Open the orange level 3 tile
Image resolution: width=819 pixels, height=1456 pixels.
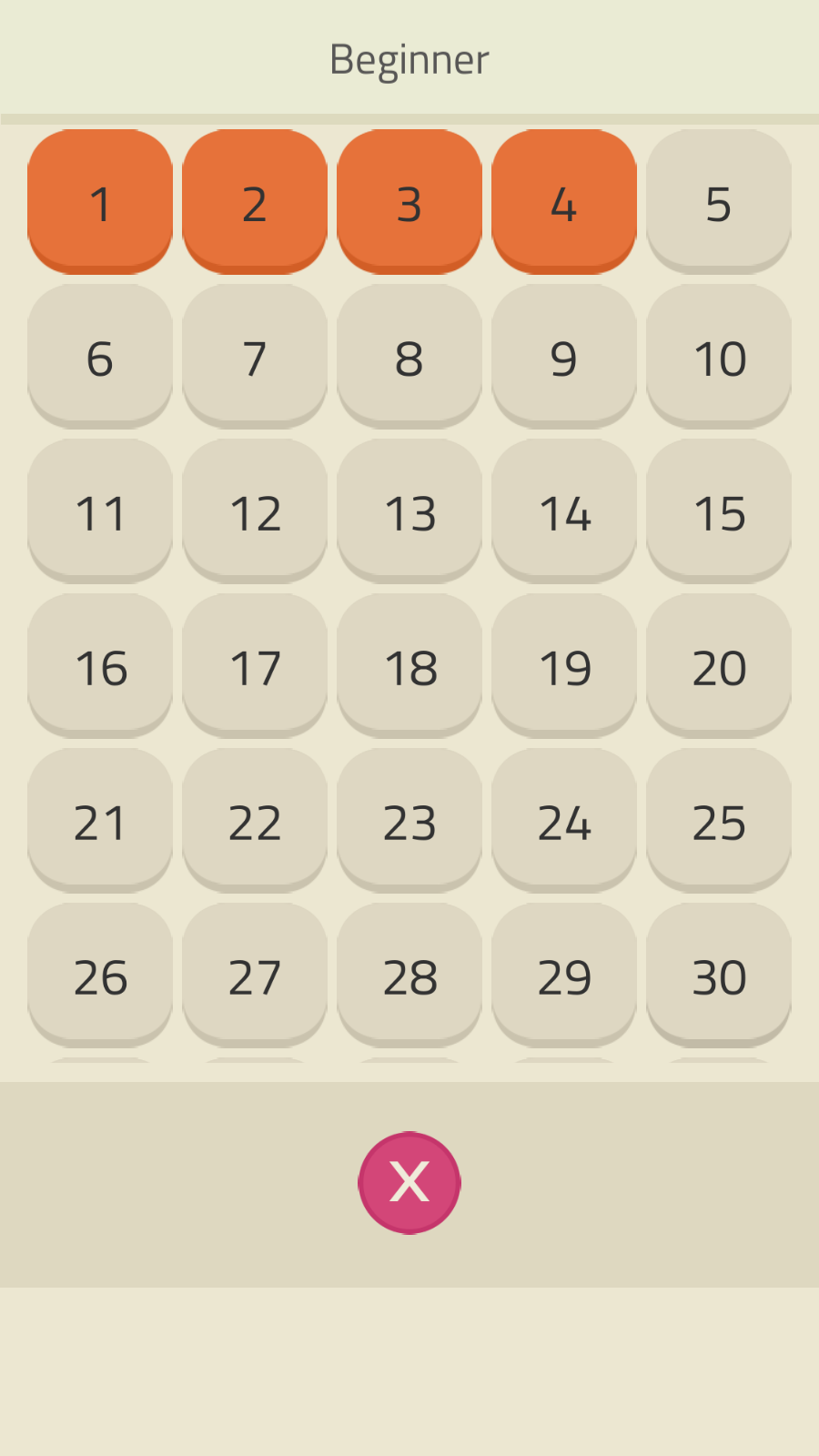[409, 202]
